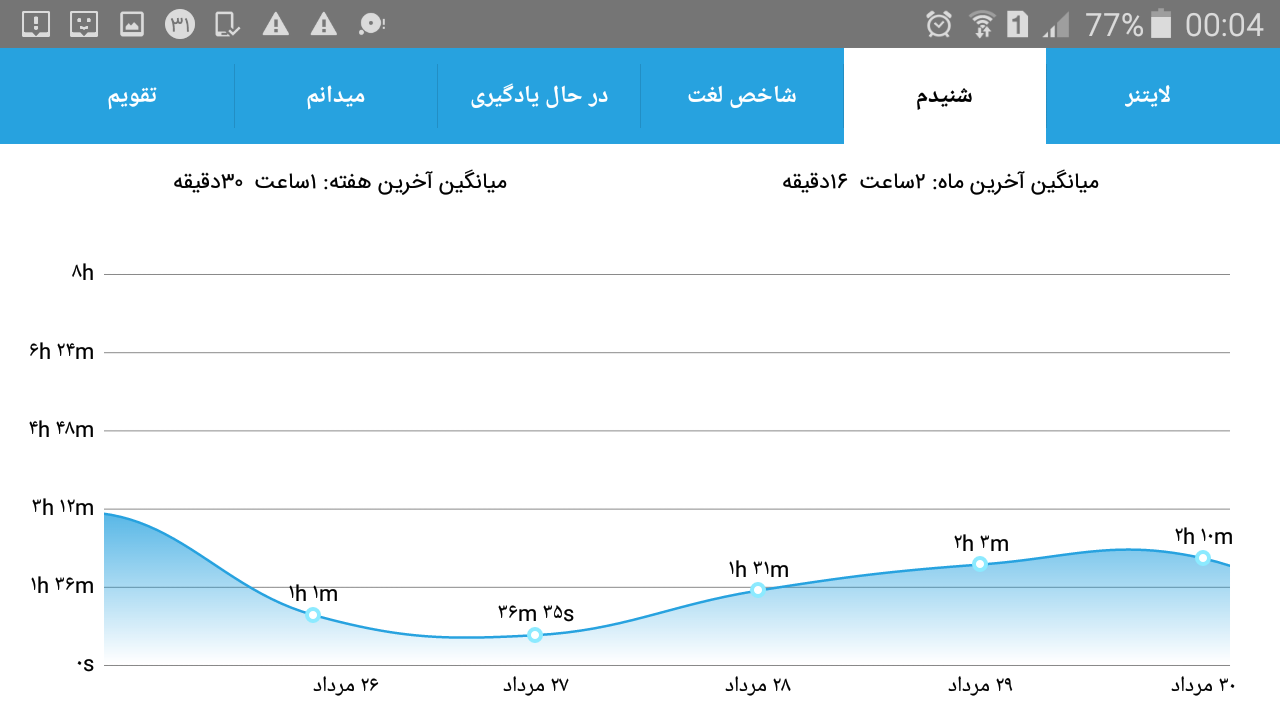Select the شنیدم tab
Viewport: 1280px width, 720px height.
(x=945, y=96)
